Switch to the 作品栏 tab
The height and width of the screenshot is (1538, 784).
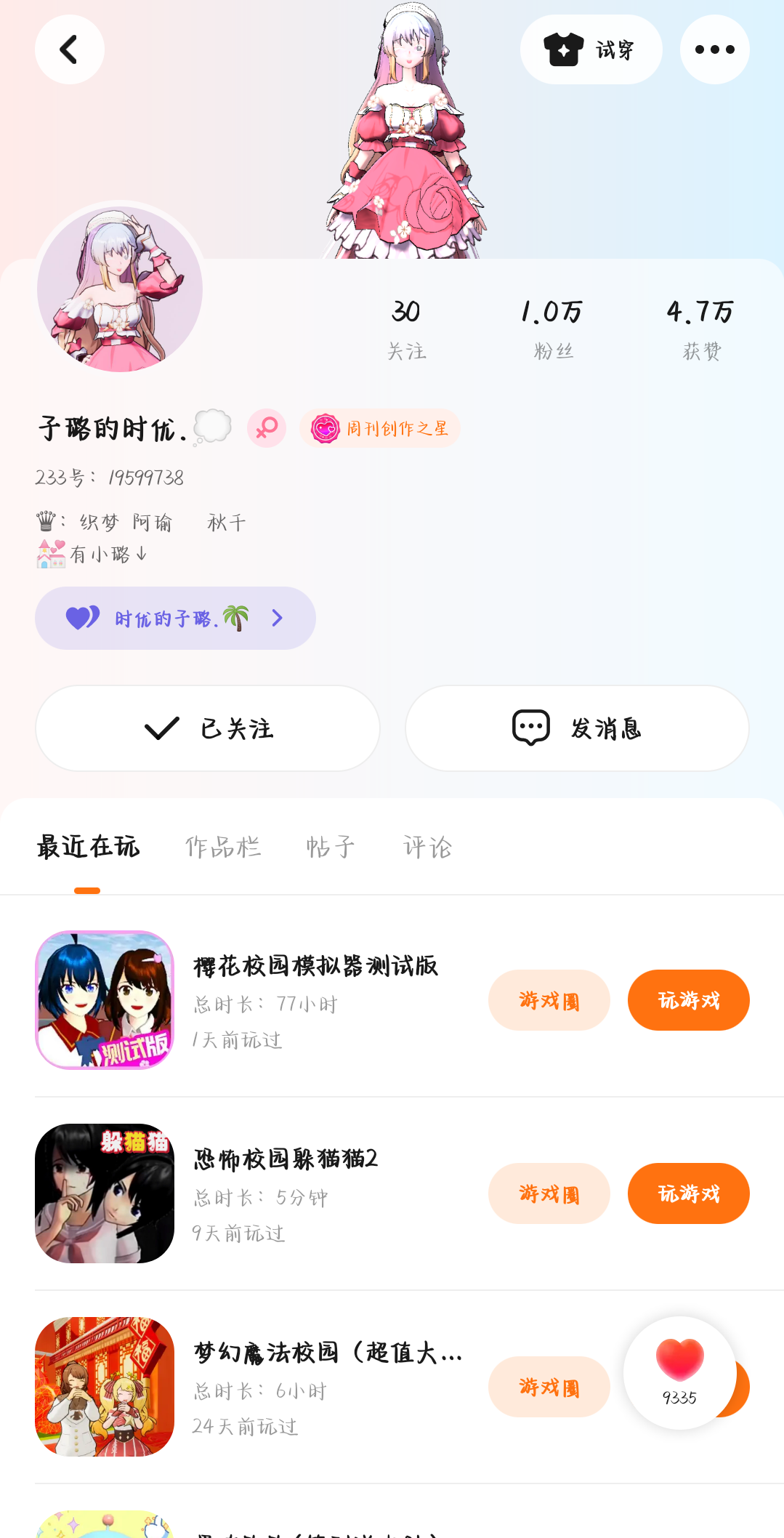223,847
